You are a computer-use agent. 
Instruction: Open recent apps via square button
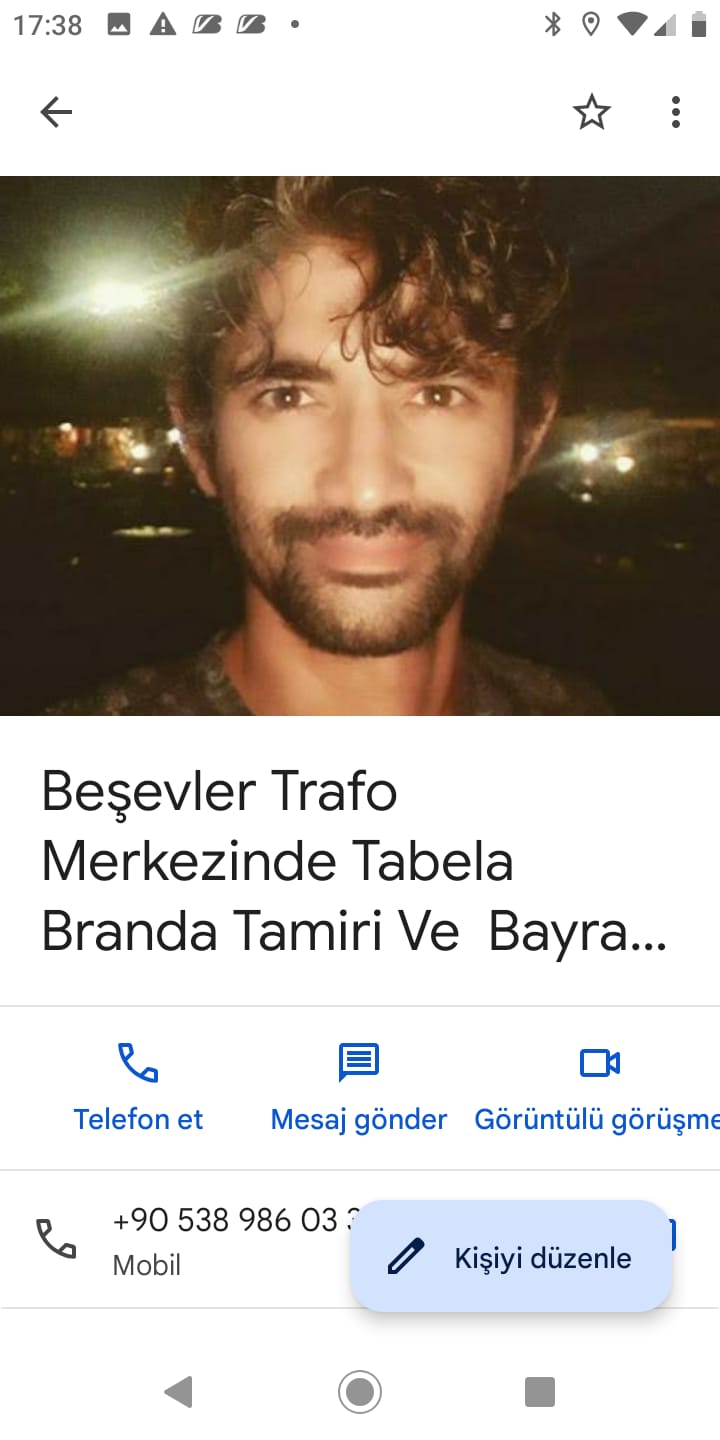pos(540,1391)
